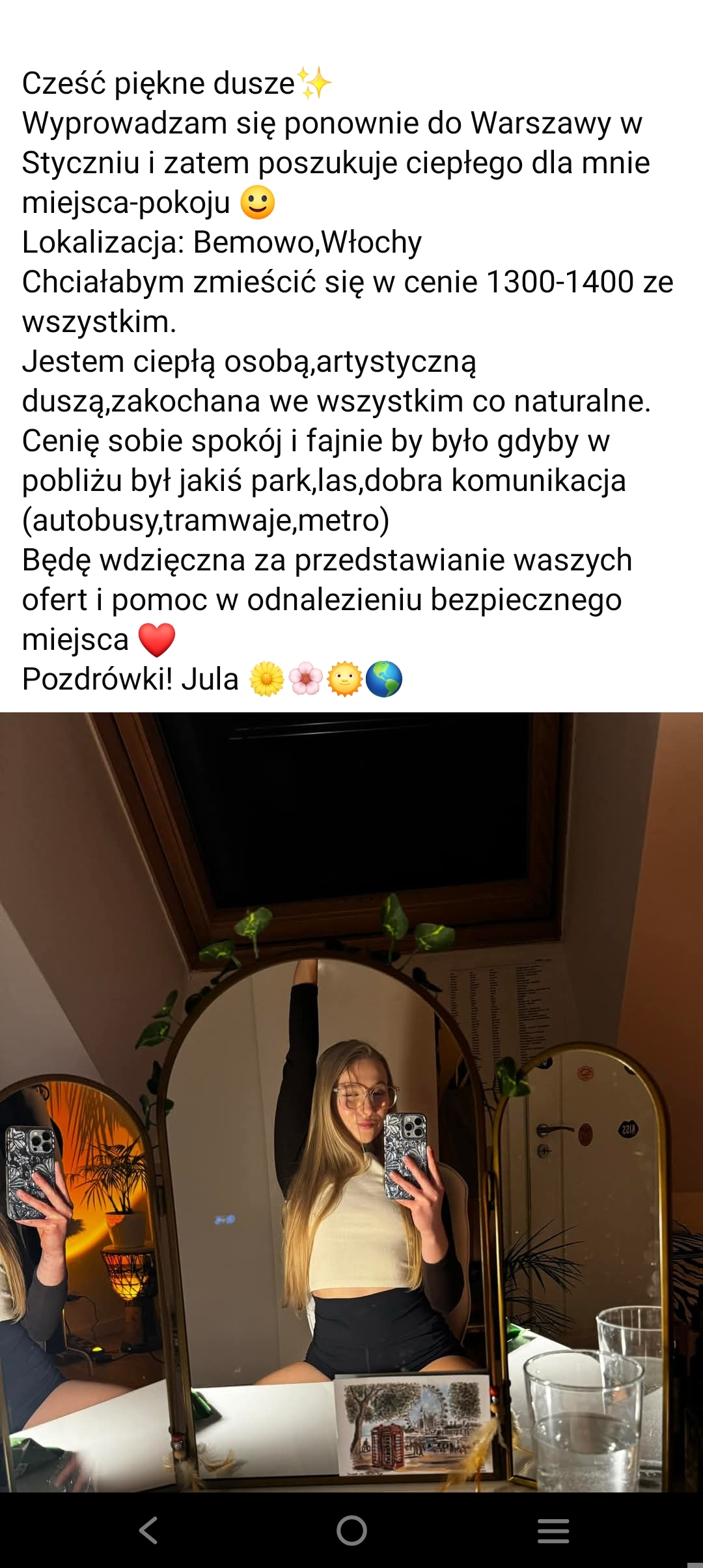Open the mirror selfie photo in the post
This screenshot has width=703, height=1568.
click(351, 1100)
